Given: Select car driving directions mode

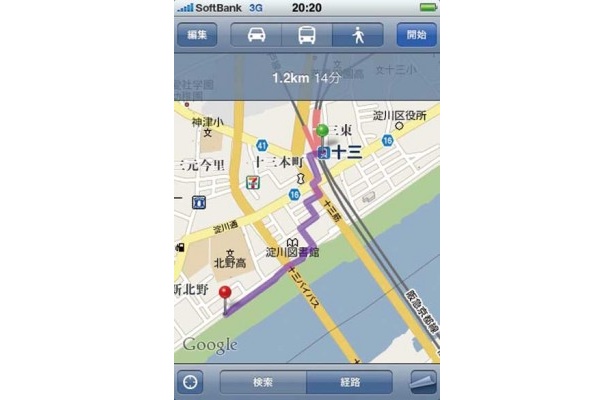Looking at the screenshot, I should [x=257, y=35].
